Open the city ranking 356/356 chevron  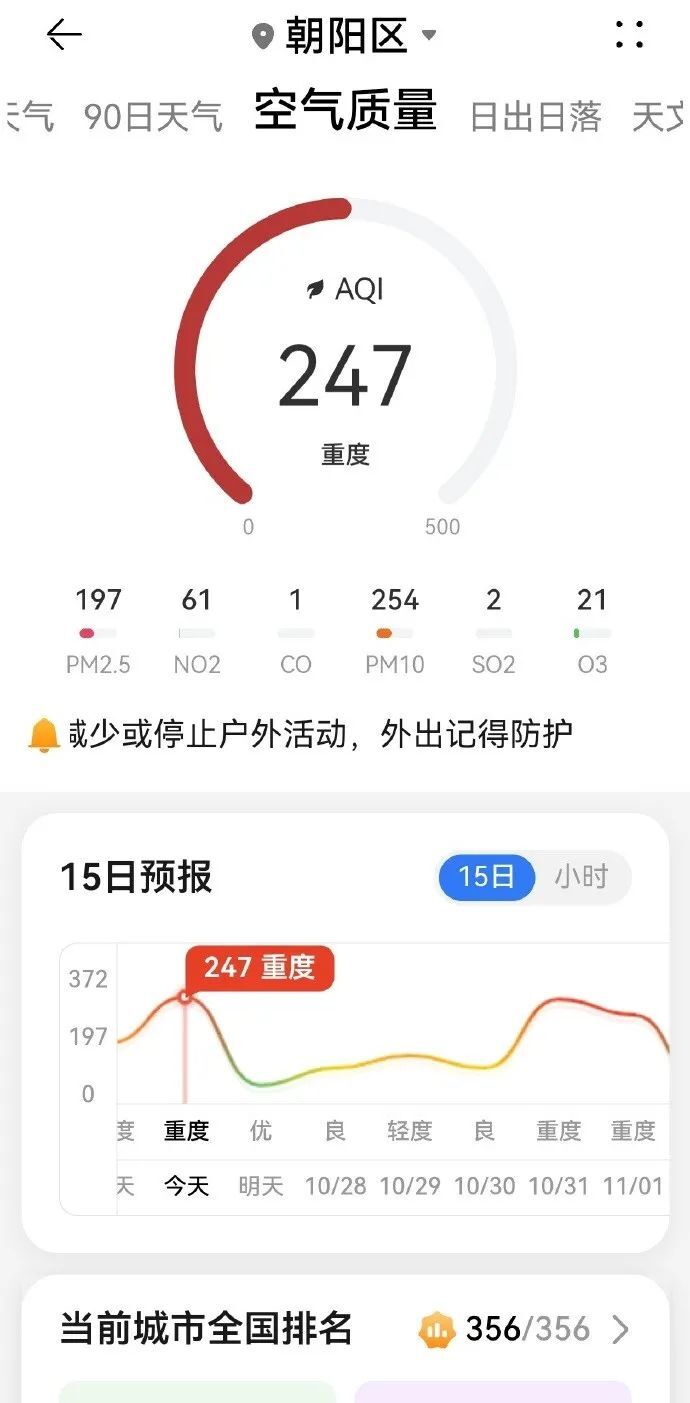pyautogui.click(x=620, y=1329)
